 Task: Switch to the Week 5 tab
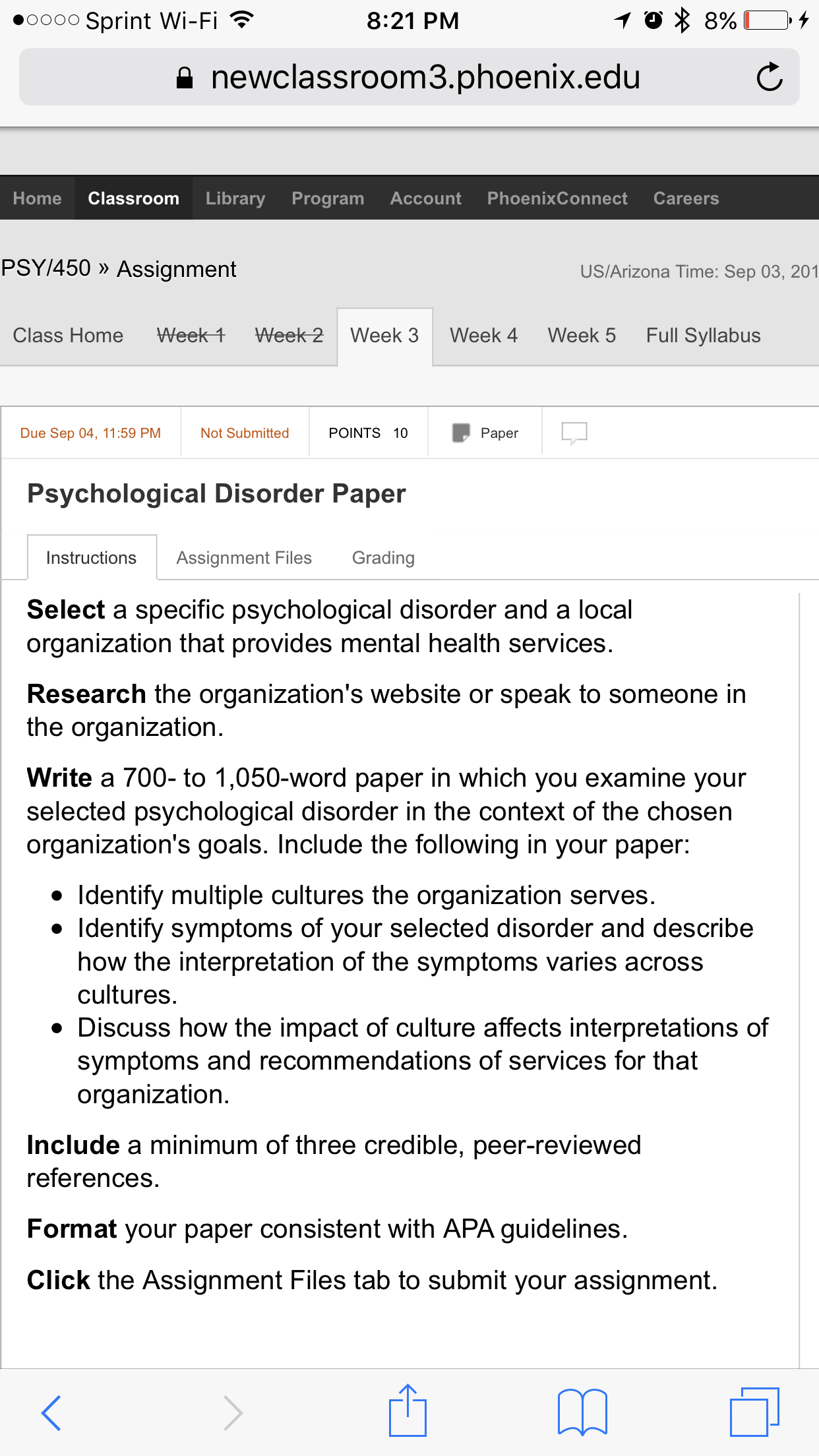point(582,336)
